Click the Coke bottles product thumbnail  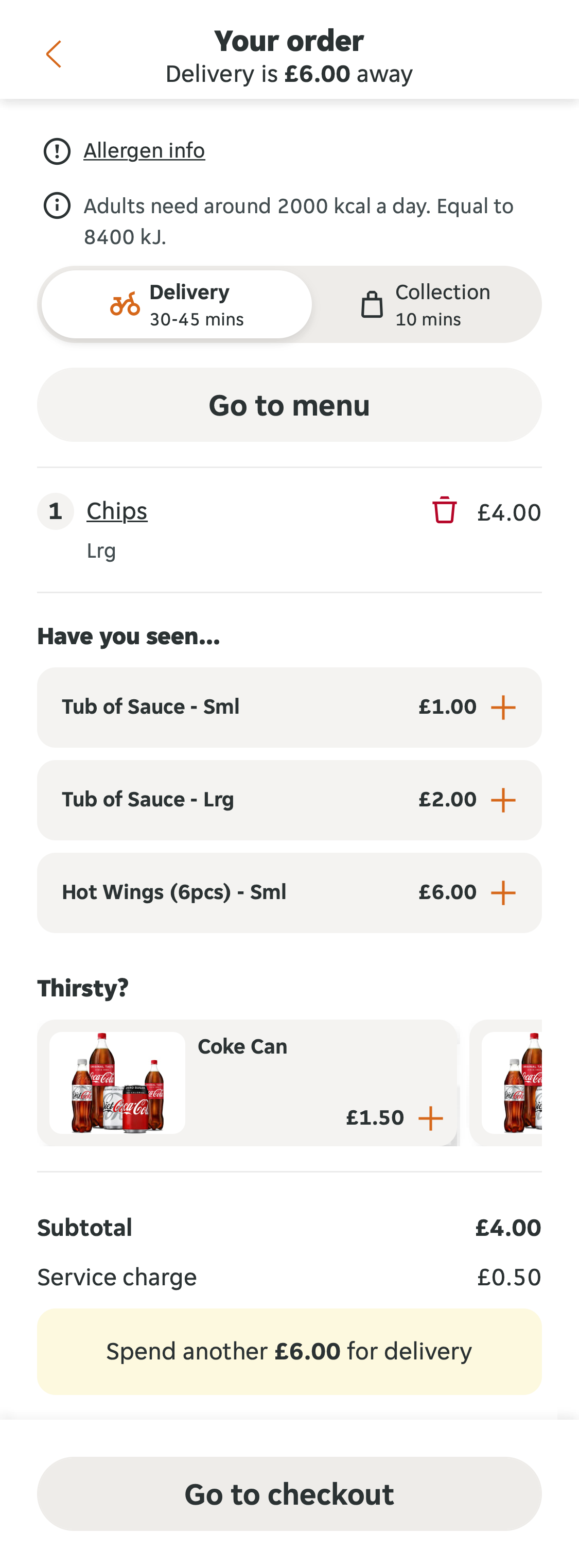coord(117,1083)
